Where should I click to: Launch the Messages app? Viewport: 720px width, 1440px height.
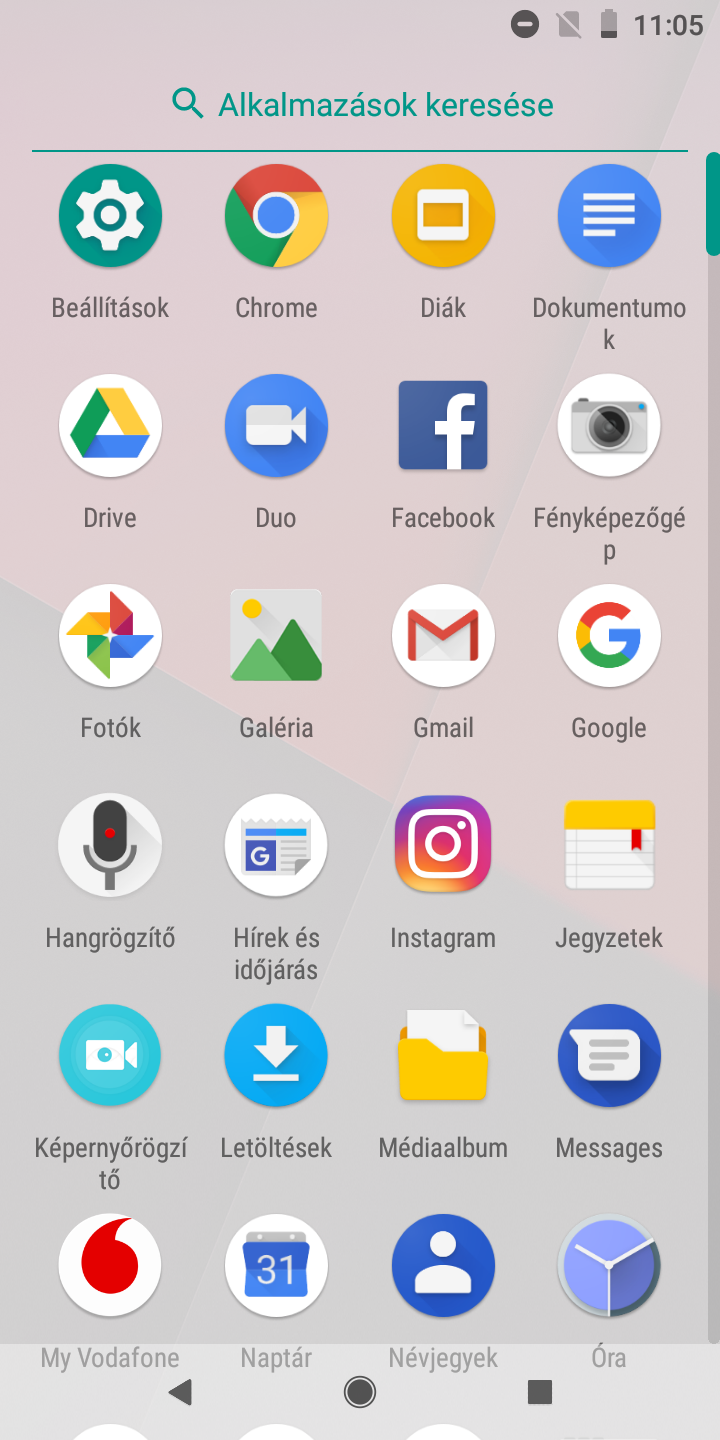(609, 1056)
